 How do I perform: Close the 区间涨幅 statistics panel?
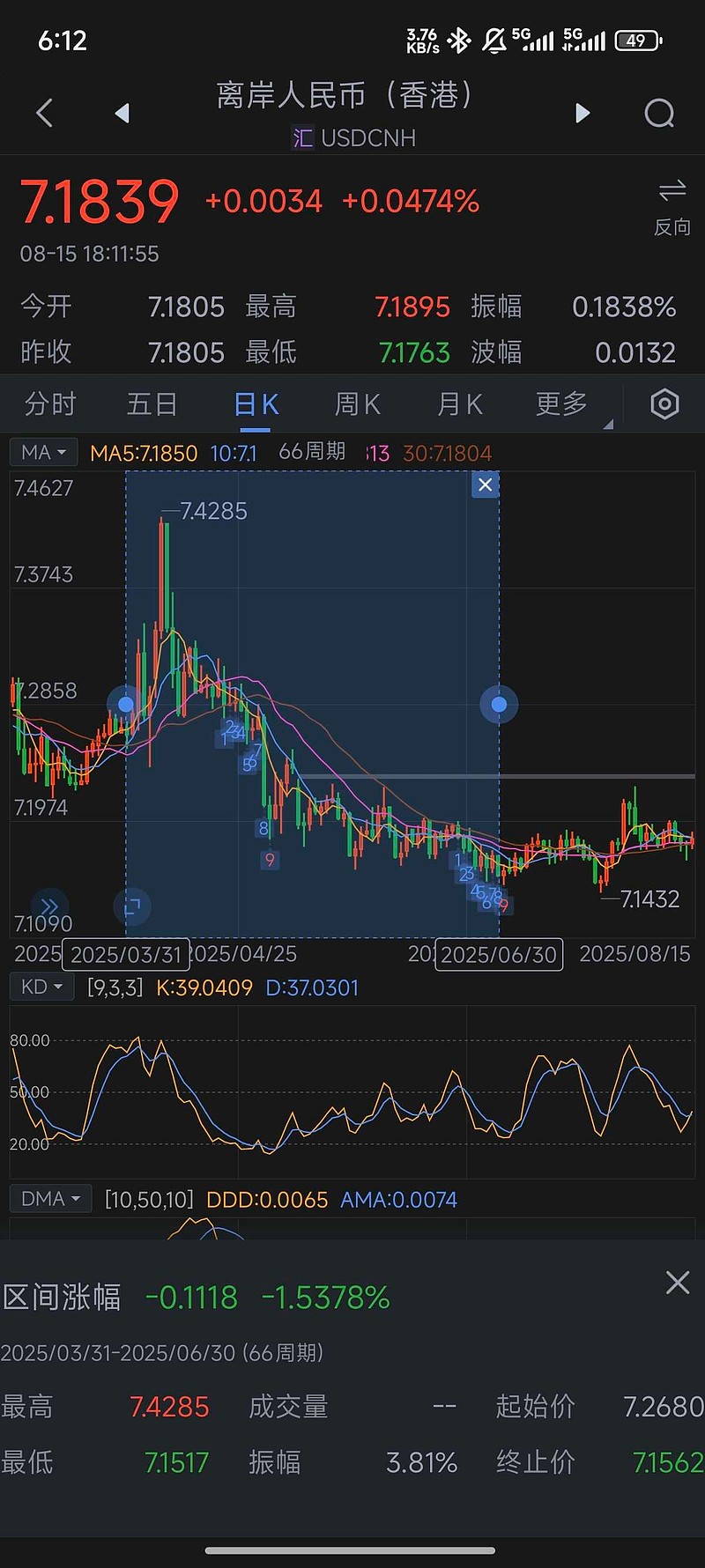[678, 1283]
